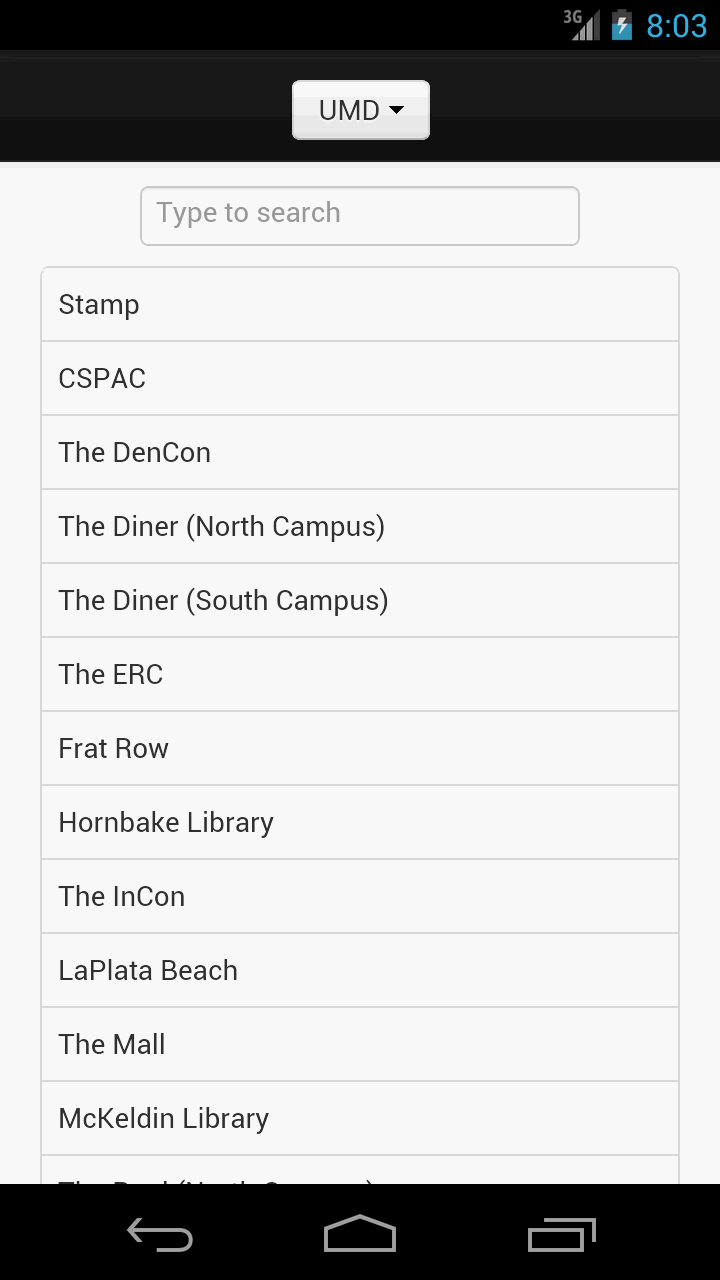Choose The DenCon
Image resolution: width=720 pixels, height=1280 pixels.
pyautogui.click(x=360, y=453)
